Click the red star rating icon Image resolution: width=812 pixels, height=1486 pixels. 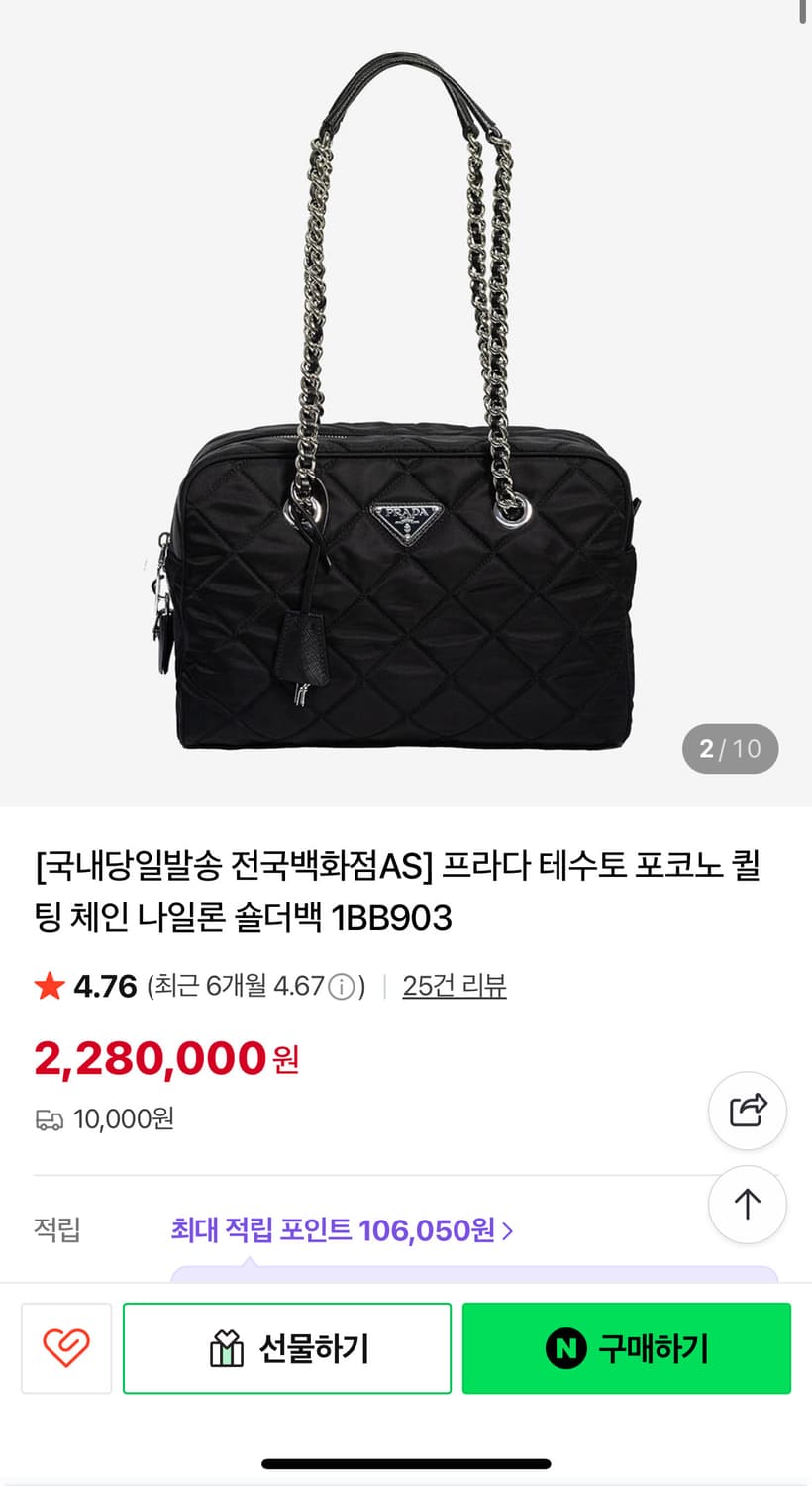pos(47,986)
